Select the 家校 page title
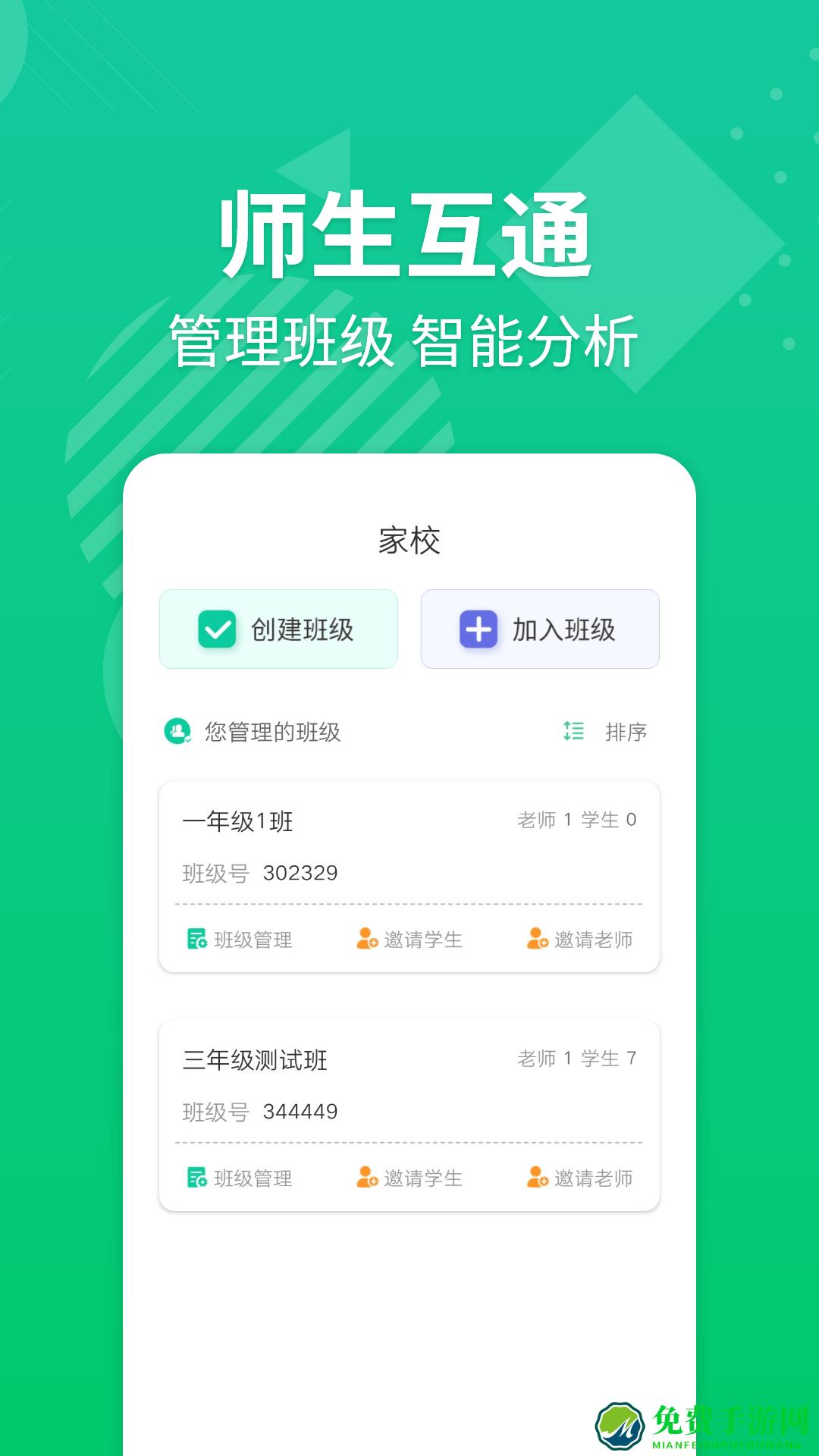 point(409,540)
